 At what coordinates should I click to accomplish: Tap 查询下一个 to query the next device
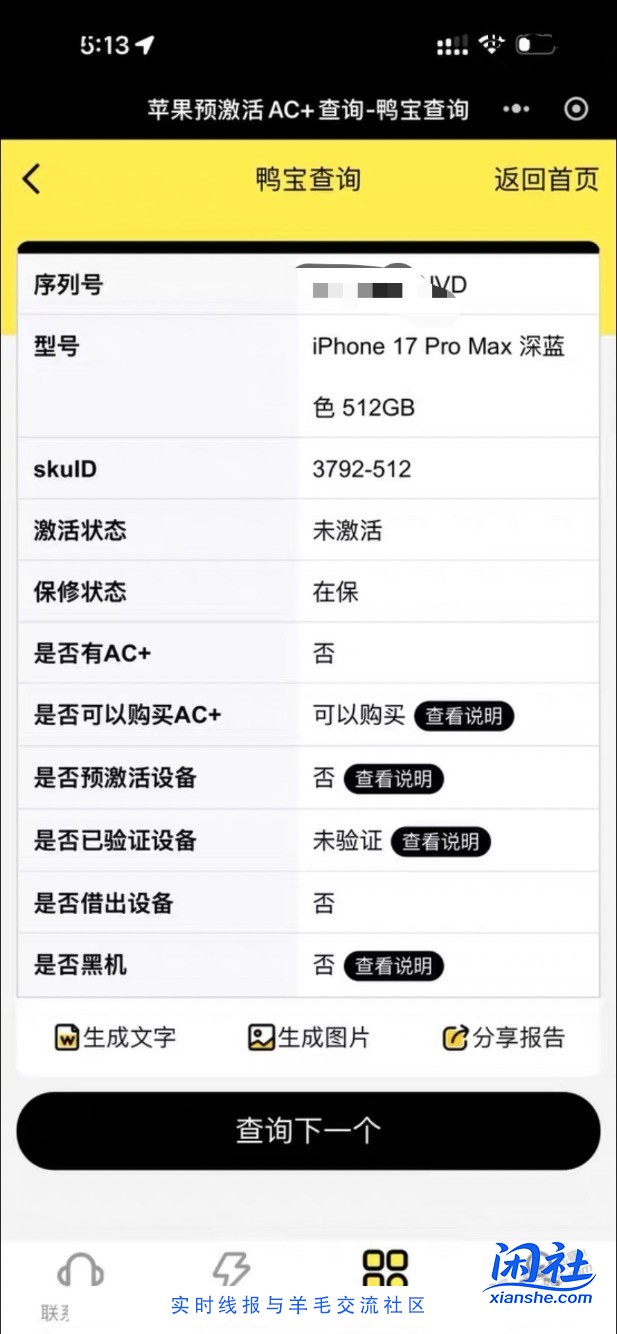[x=308, y=1131]
